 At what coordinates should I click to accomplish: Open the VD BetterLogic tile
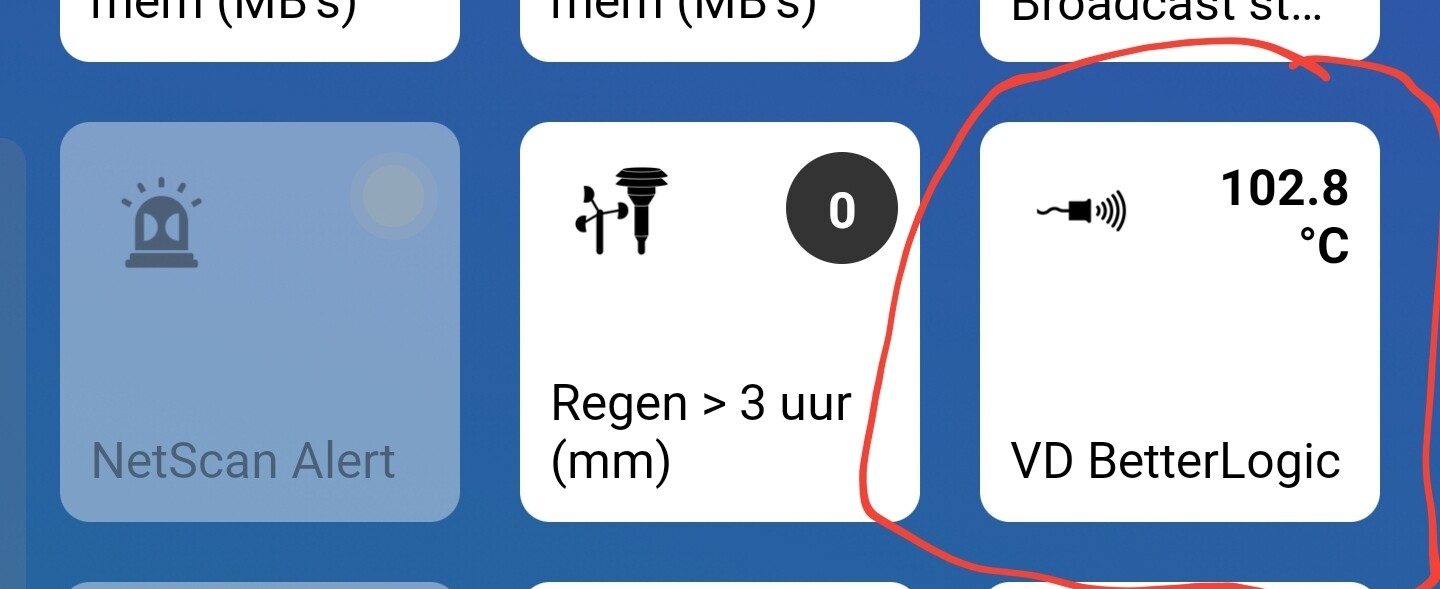pyautogui.click(x=1179, y=322)
